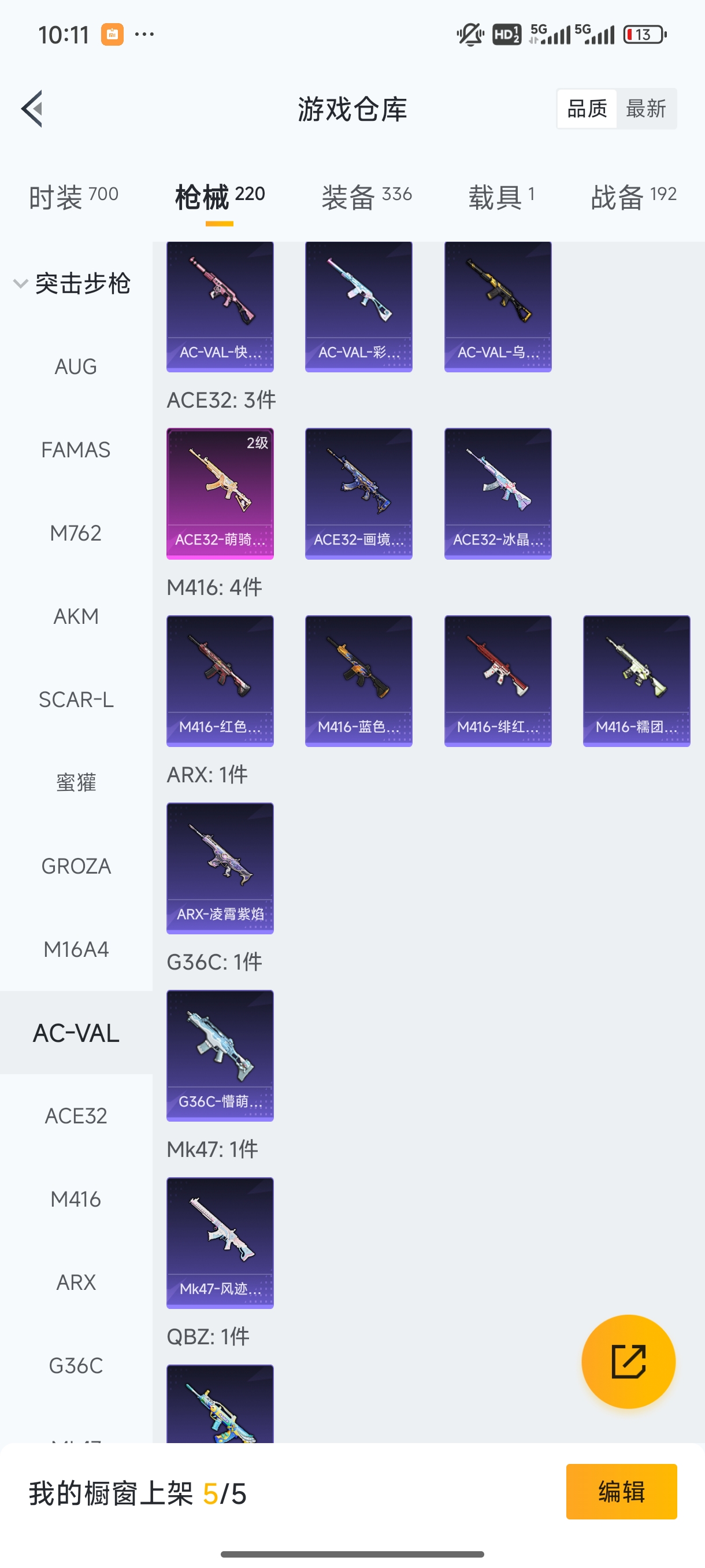View the G36C-懵萌 skin
The image size is (705, 1568).
(x=220, y=1055)
